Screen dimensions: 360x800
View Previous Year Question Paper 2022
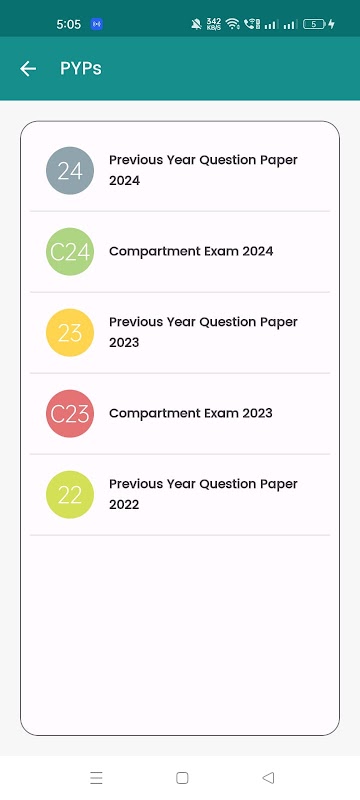(180, 494)
